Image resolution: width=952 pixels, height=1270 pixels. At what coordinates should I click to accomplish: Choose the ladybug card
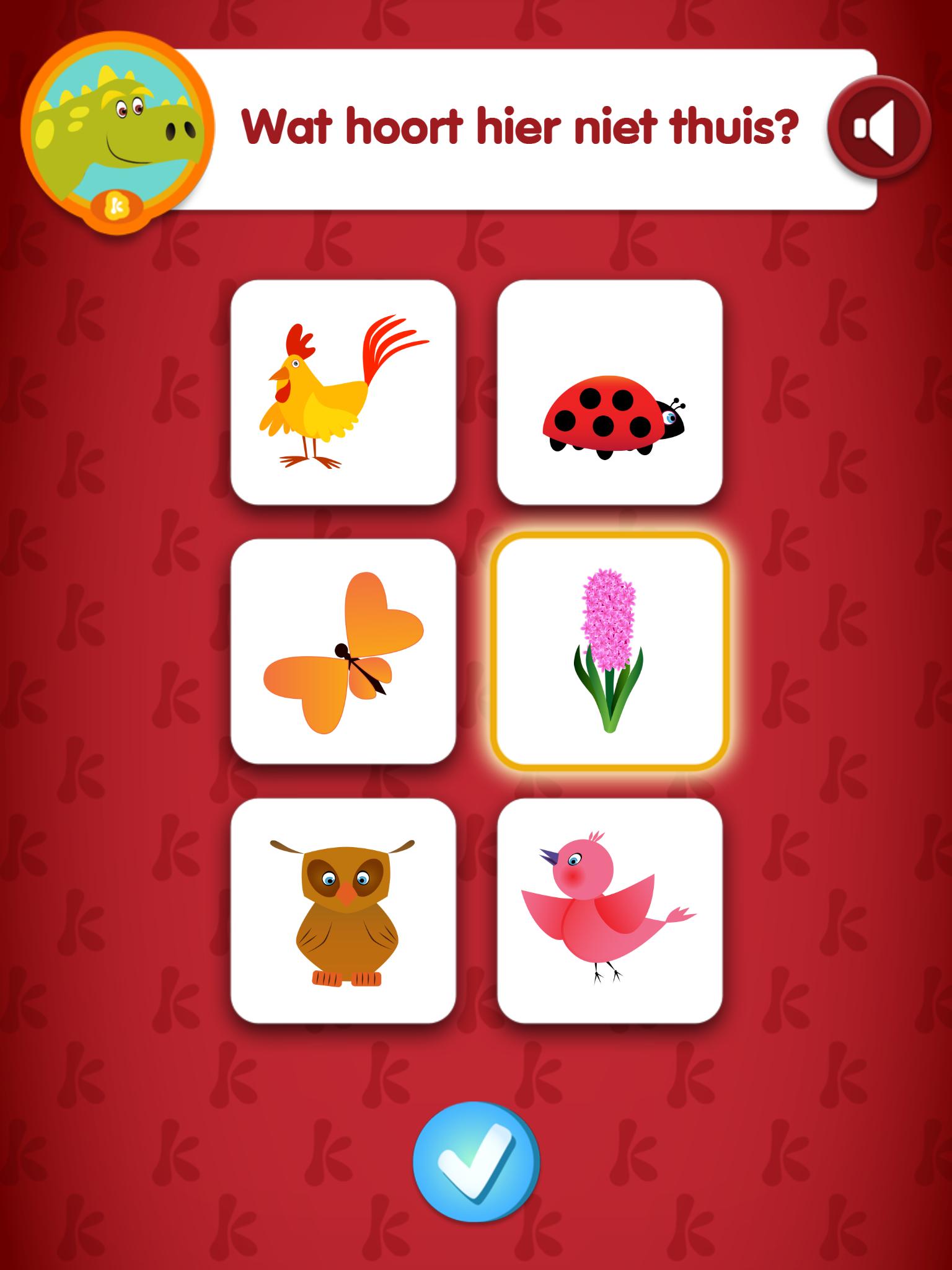point(609,392)
